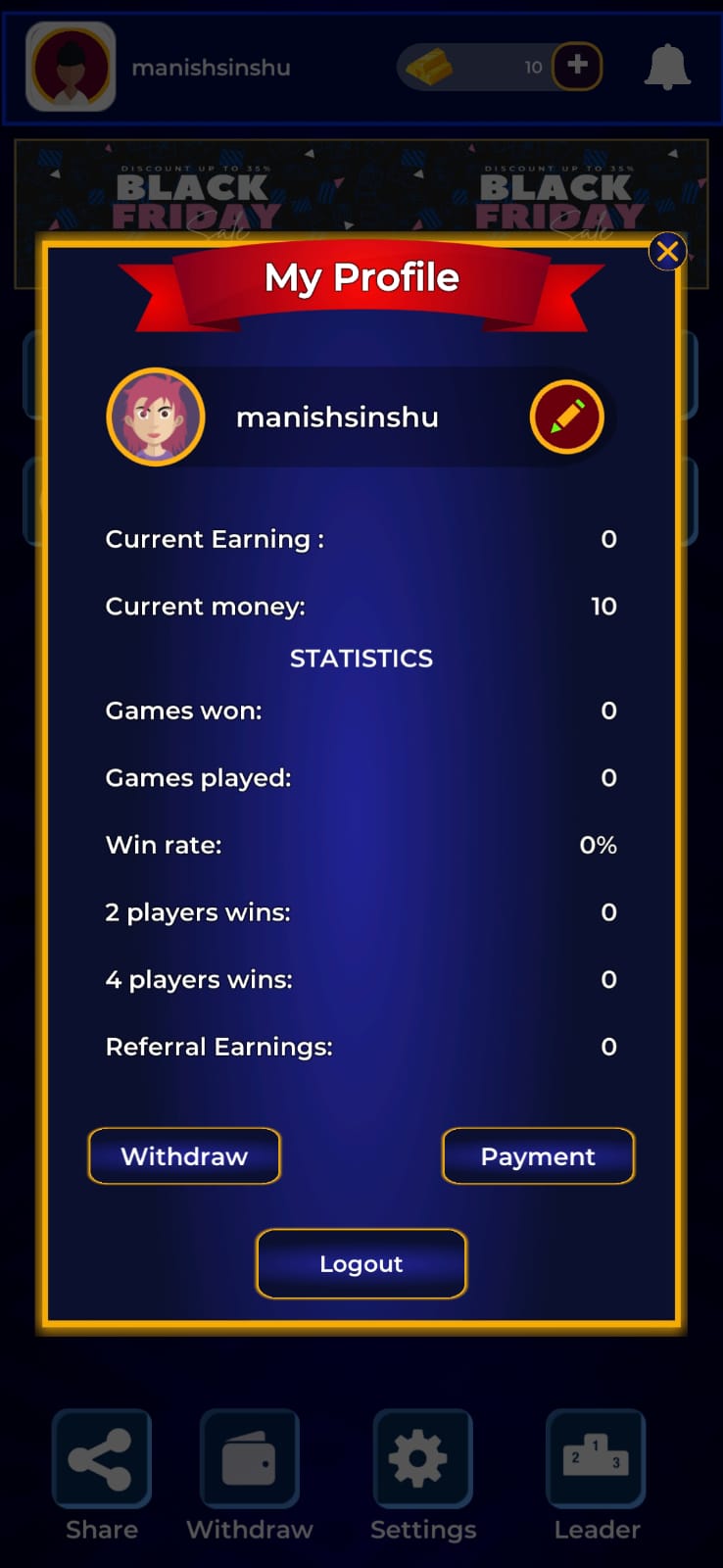Log out of the account
This screenshot has width=723, height=1568.
pos(361,1263)
